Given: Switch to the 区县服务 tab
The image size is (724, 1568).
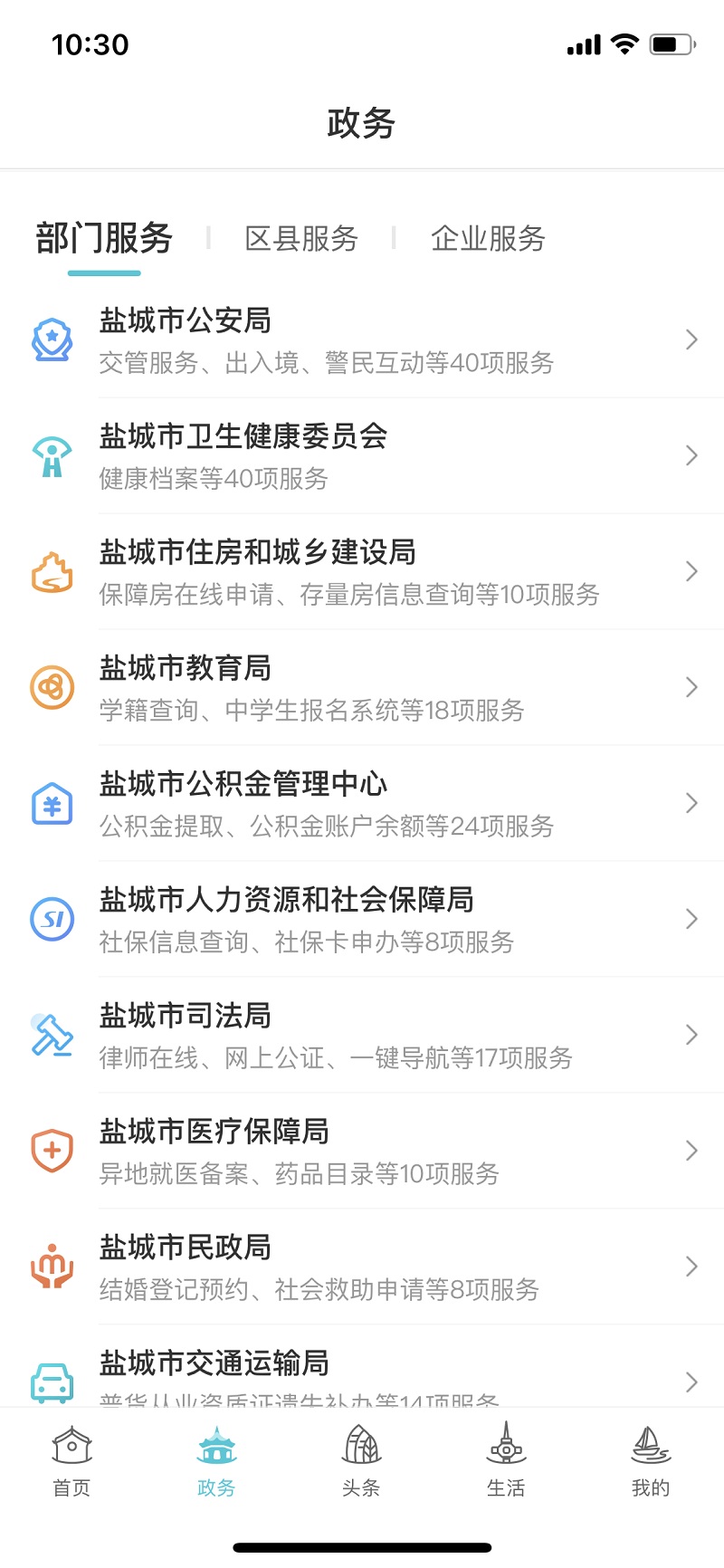Looking at the screenshot, I should pos(301,239).
